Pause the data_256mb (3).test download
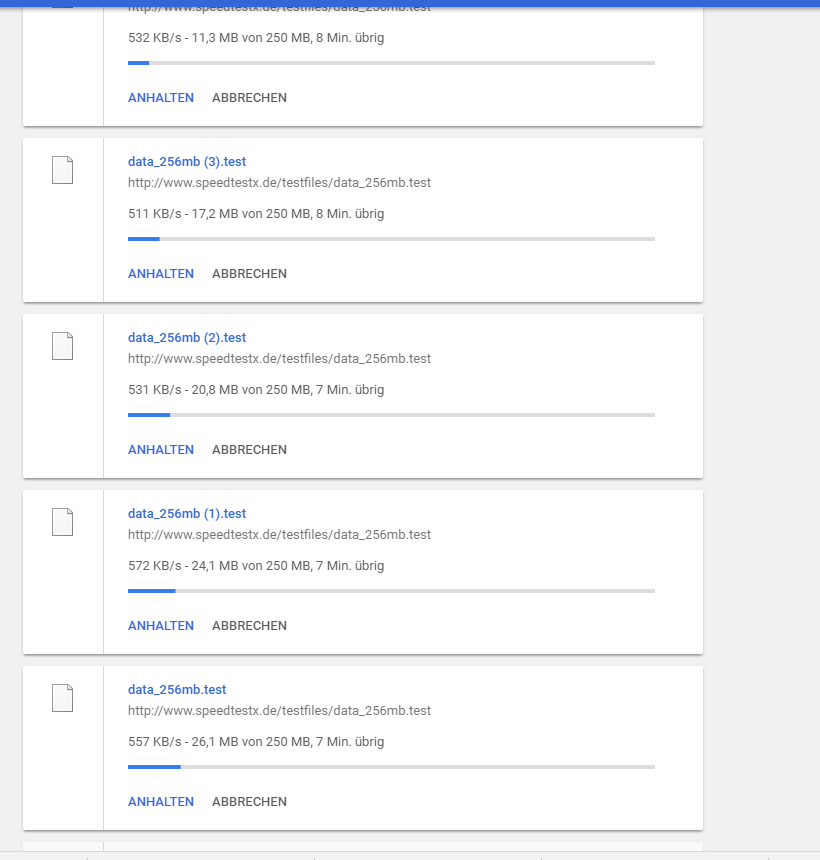This screenshot has height=860, width=820. point(161,274)
